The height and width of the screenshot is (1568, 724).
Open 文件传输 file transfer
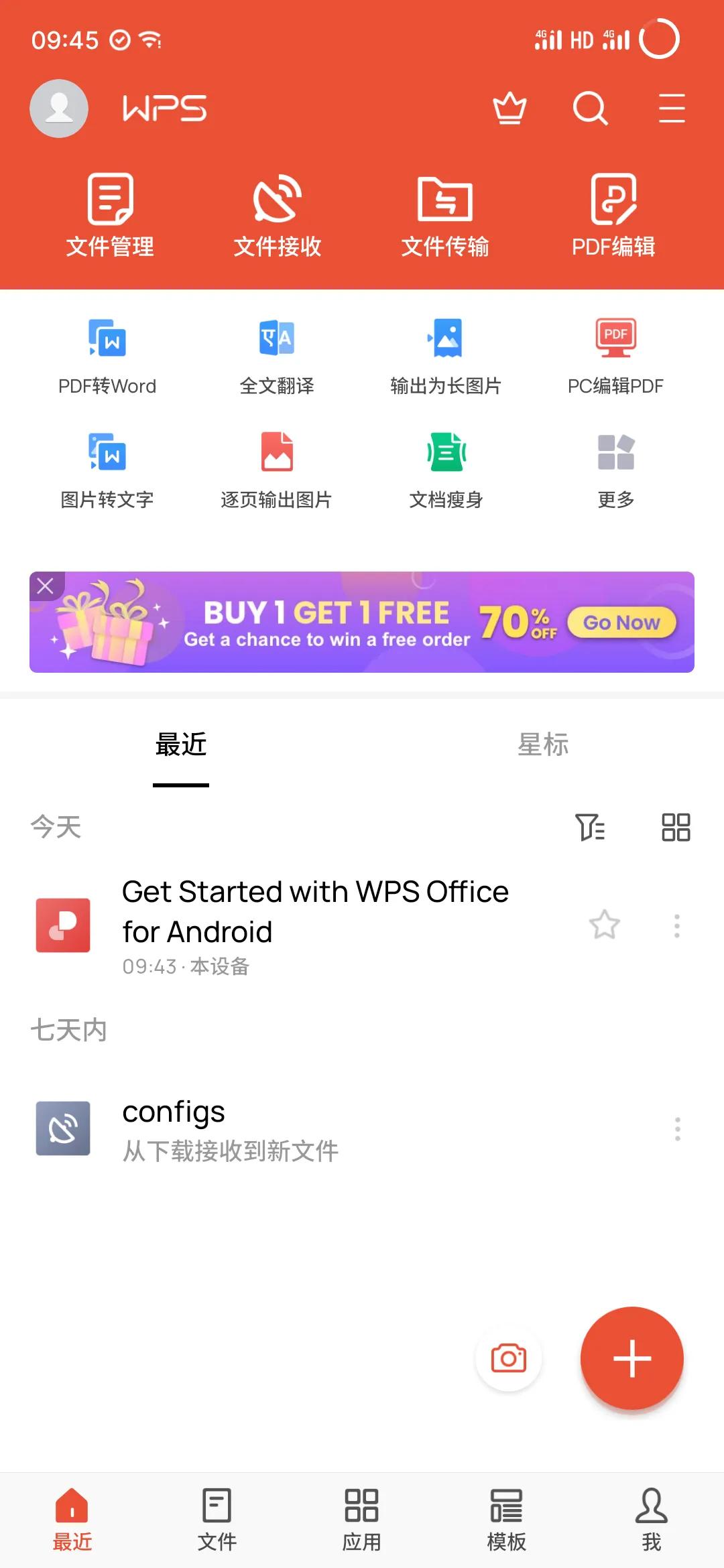tap(446, 213)
